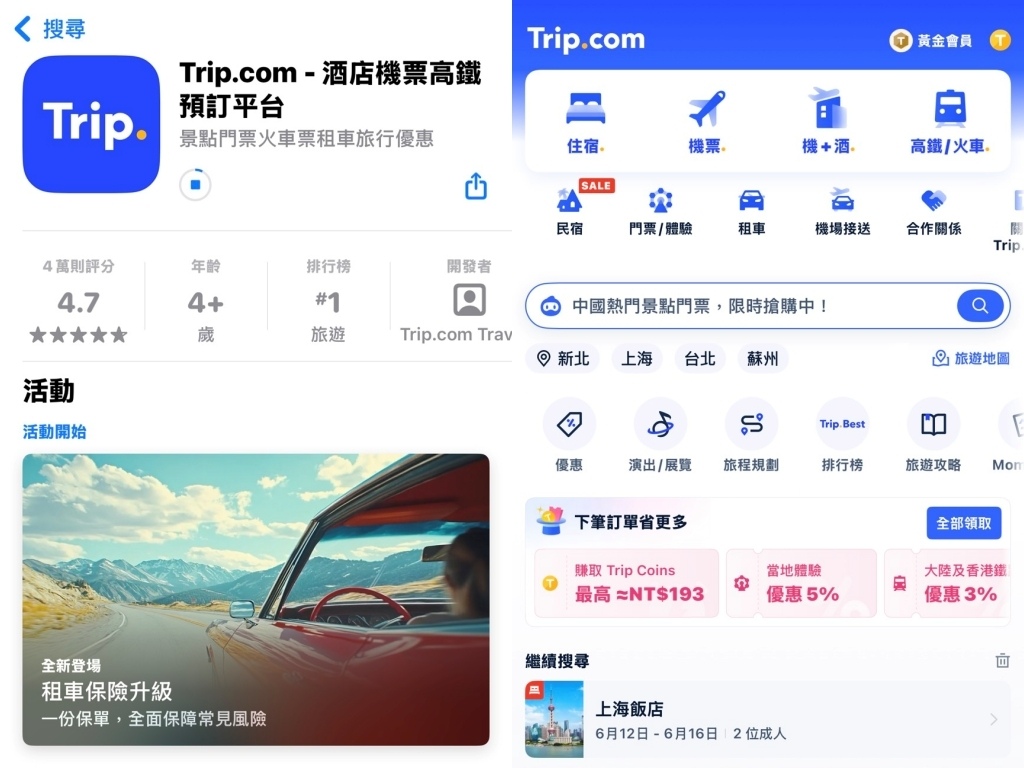The height and width of the screenshot is (768, 1024).
Task: Select the 上海 destination chip
Action: (636, 358)
